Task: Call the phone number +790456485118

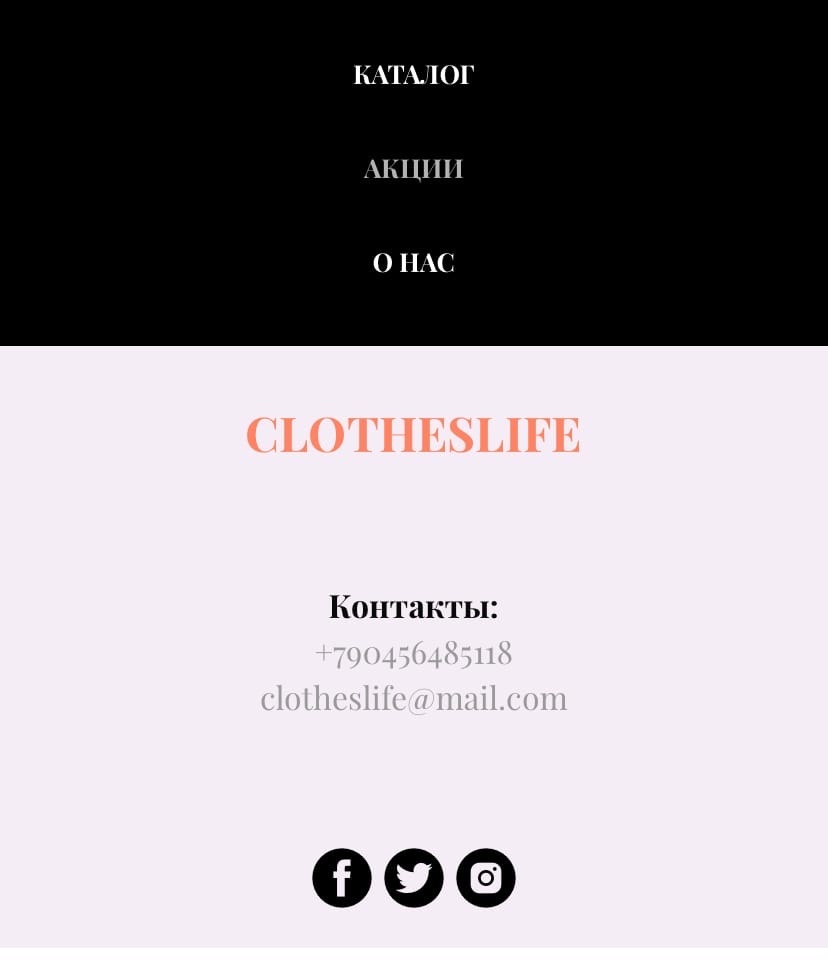Action: 413,653
